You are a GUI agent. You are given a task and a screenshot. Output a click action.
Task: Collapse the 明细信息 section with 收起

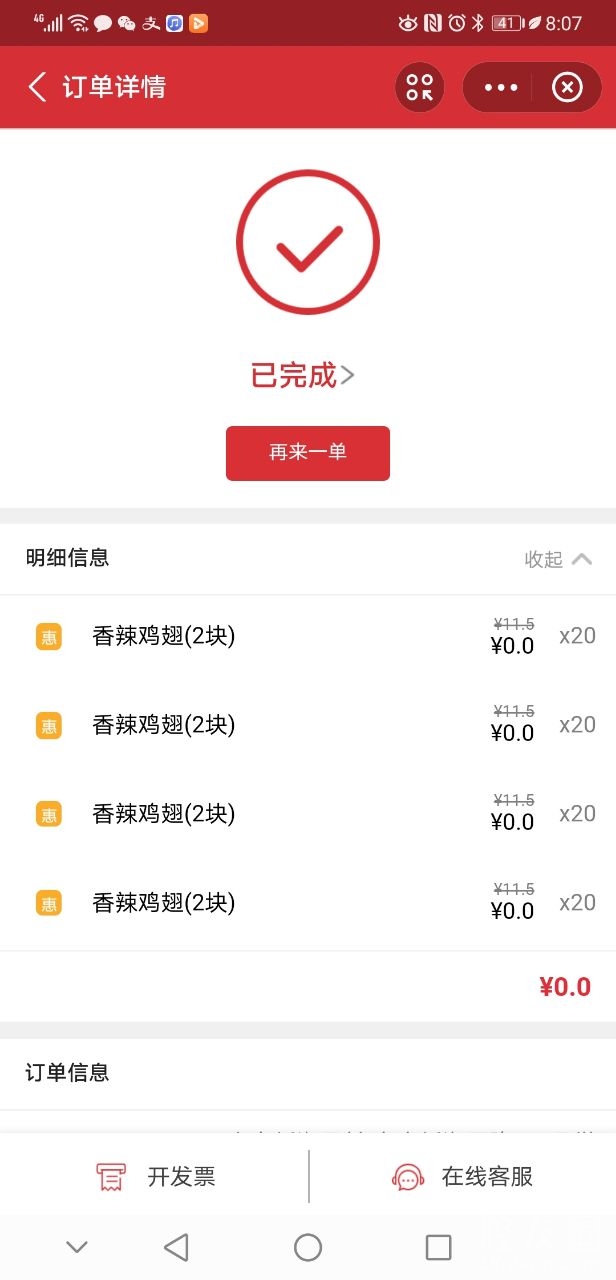pos(558,559)
